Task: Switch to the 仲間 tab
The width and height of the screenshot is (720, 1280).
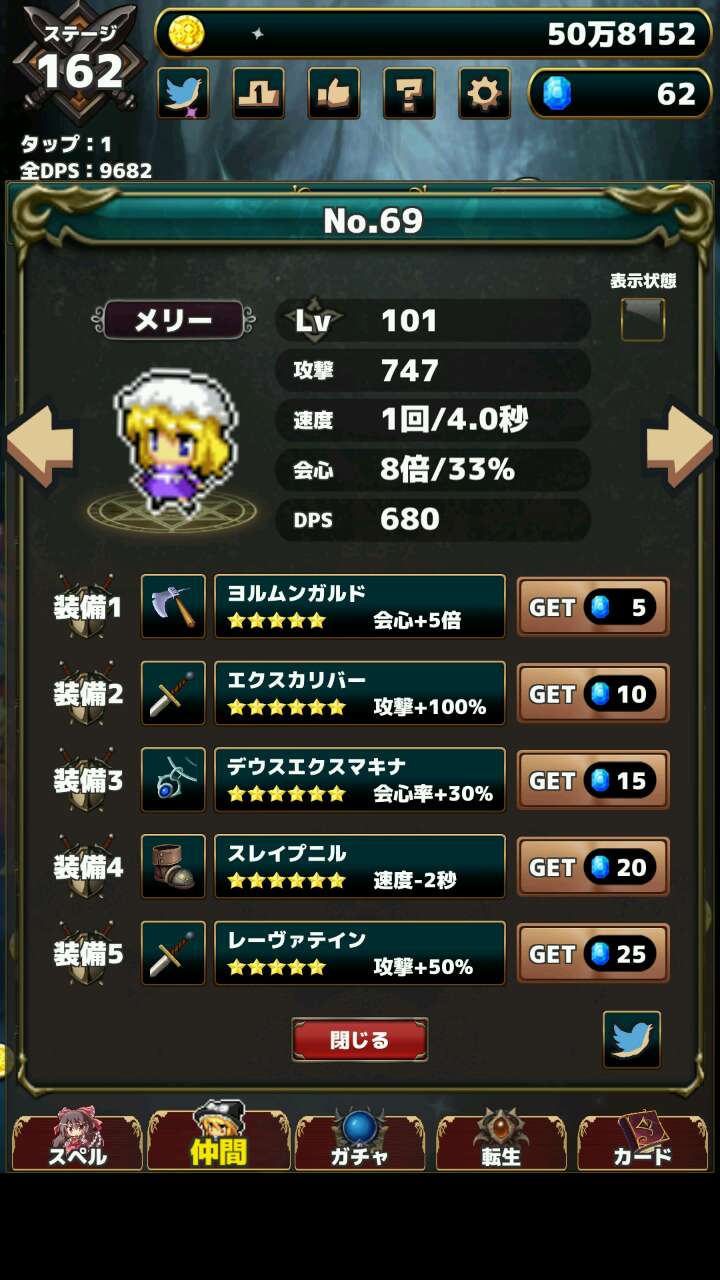Action: click(218, 1142)
